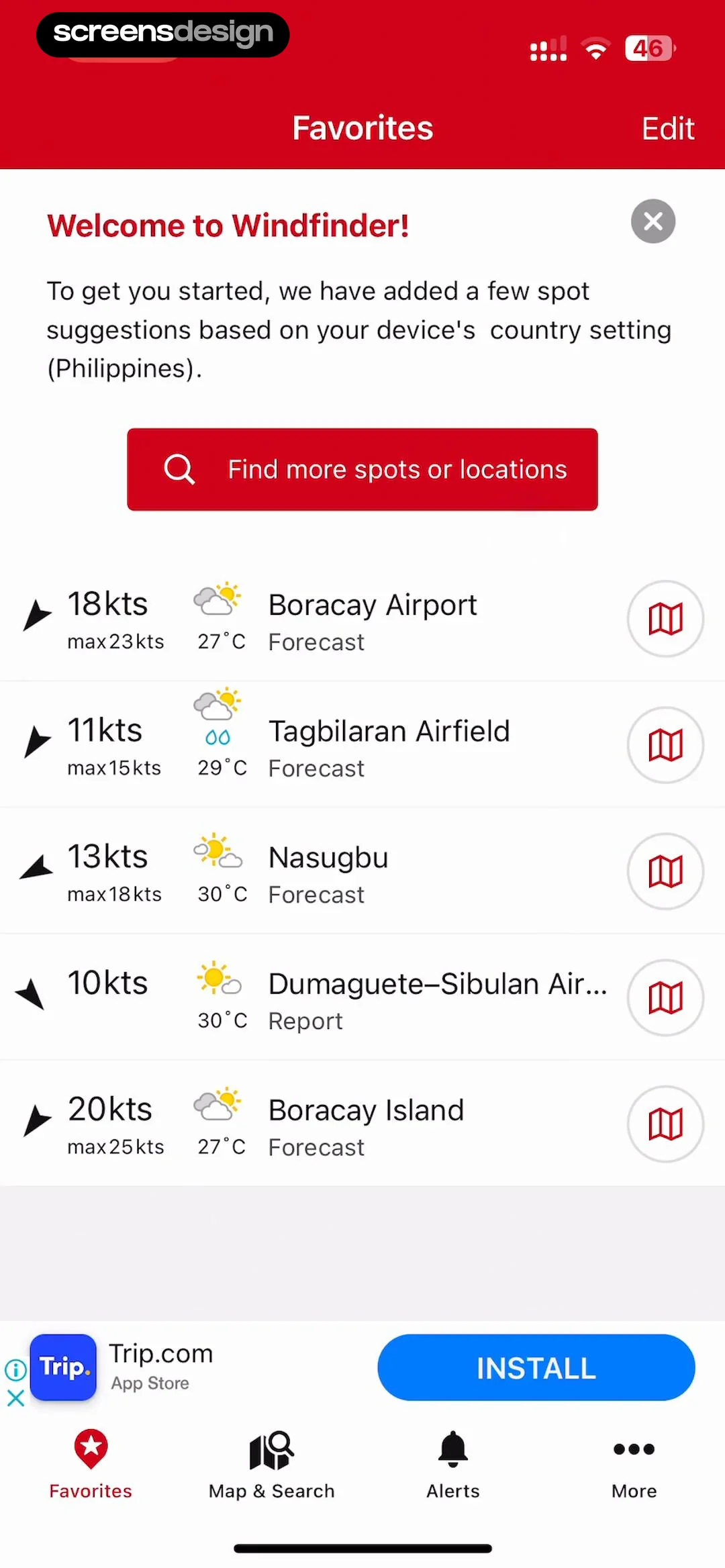Screen dimensions: 725x1568
Task: Open map for Nasugbu
Action: 665,871
